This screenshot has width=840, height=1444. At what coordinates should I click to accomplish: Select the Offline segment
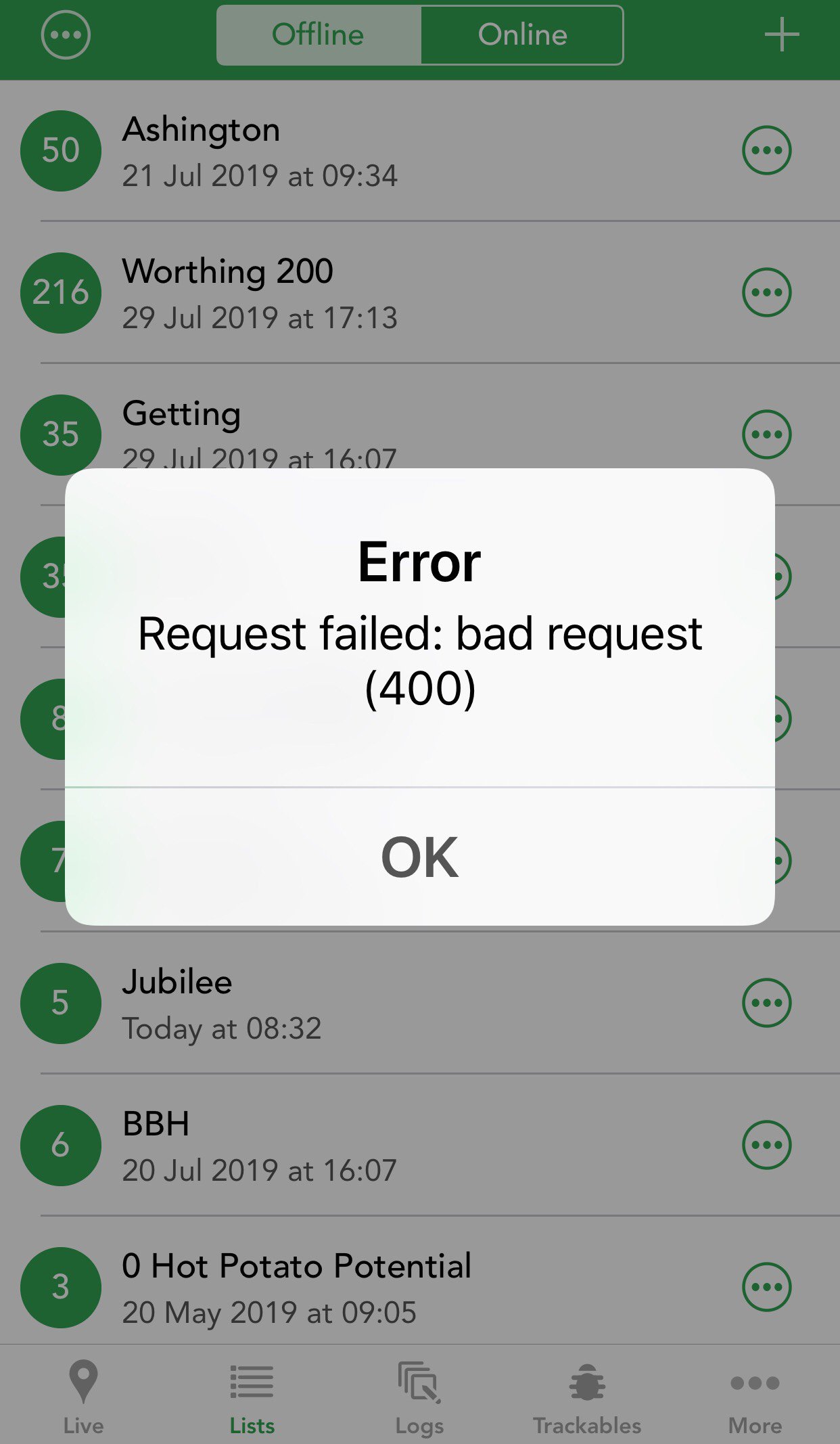[x=319, y=35]
